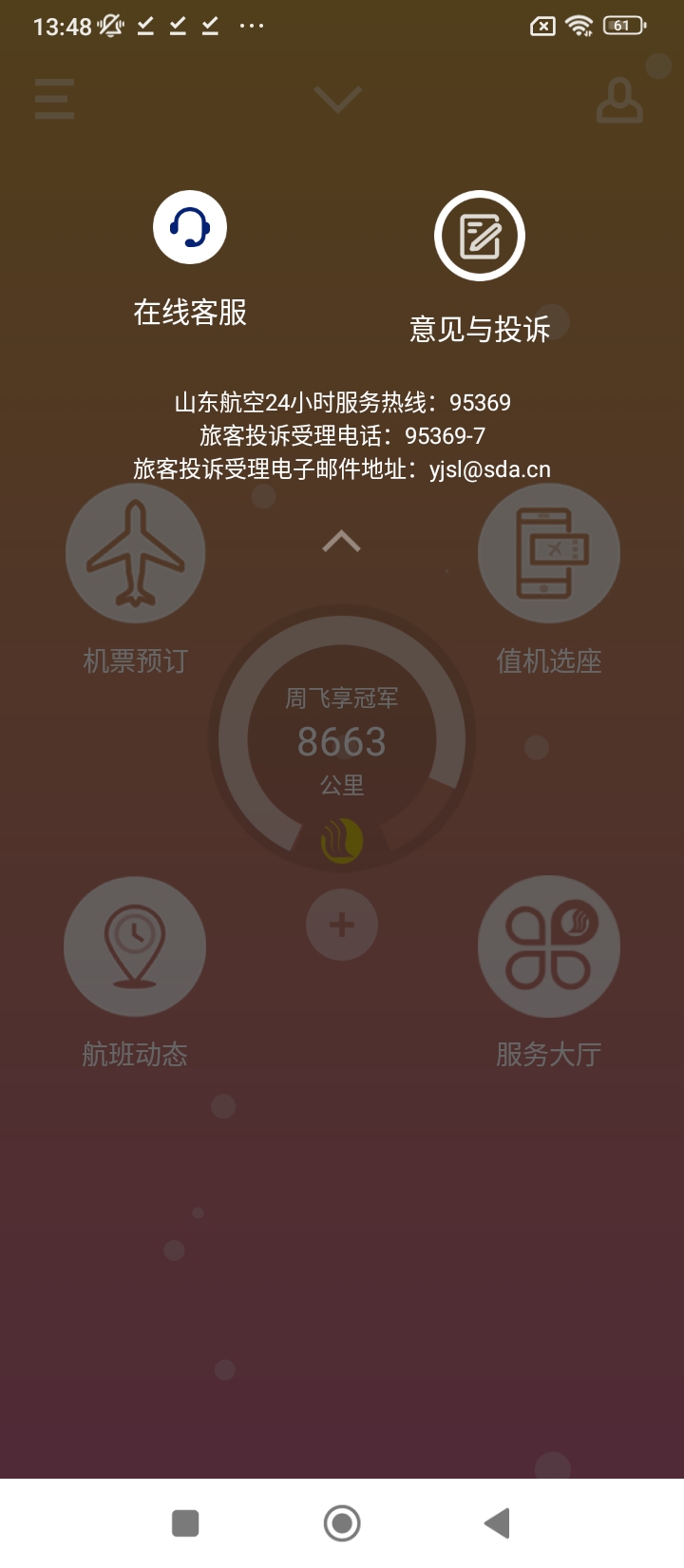
Task: Go to the home screen
Action: tap(342, 1523)
